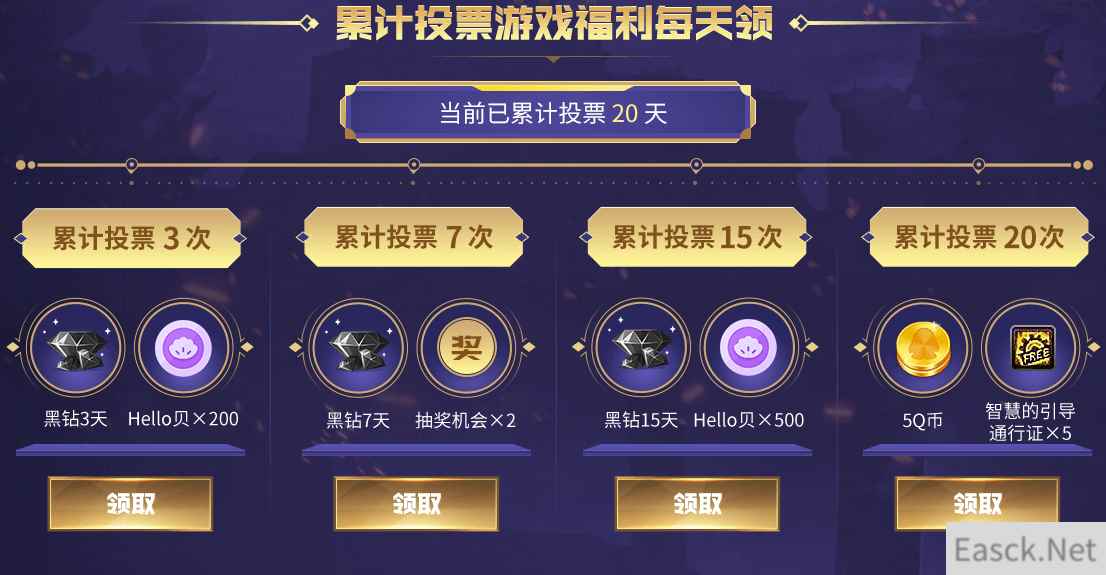Claim 5Q币 reward for 累计投票 20次

tap(976, 502)
